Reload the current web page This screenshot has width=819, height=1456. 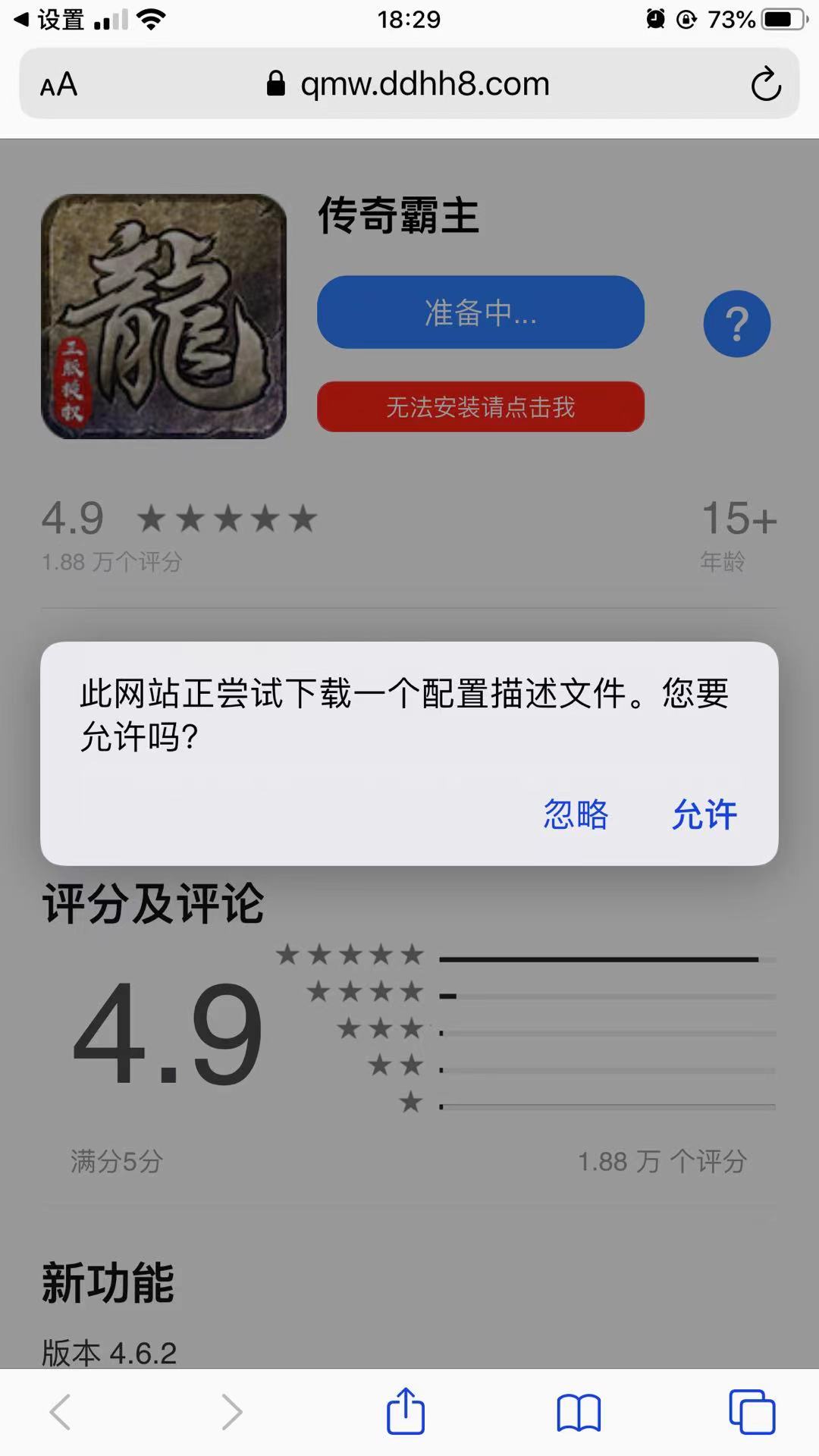point(765,84)
